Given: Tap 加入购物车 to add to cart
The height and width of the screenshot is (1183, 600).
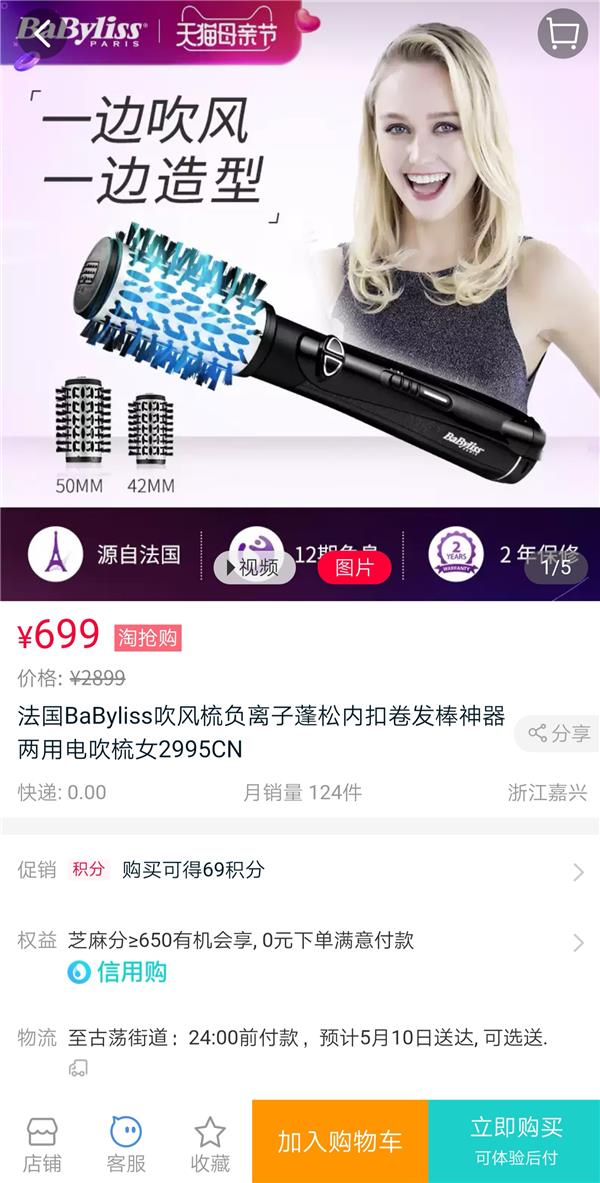Looking at the screenshot, I should 340,1141.
